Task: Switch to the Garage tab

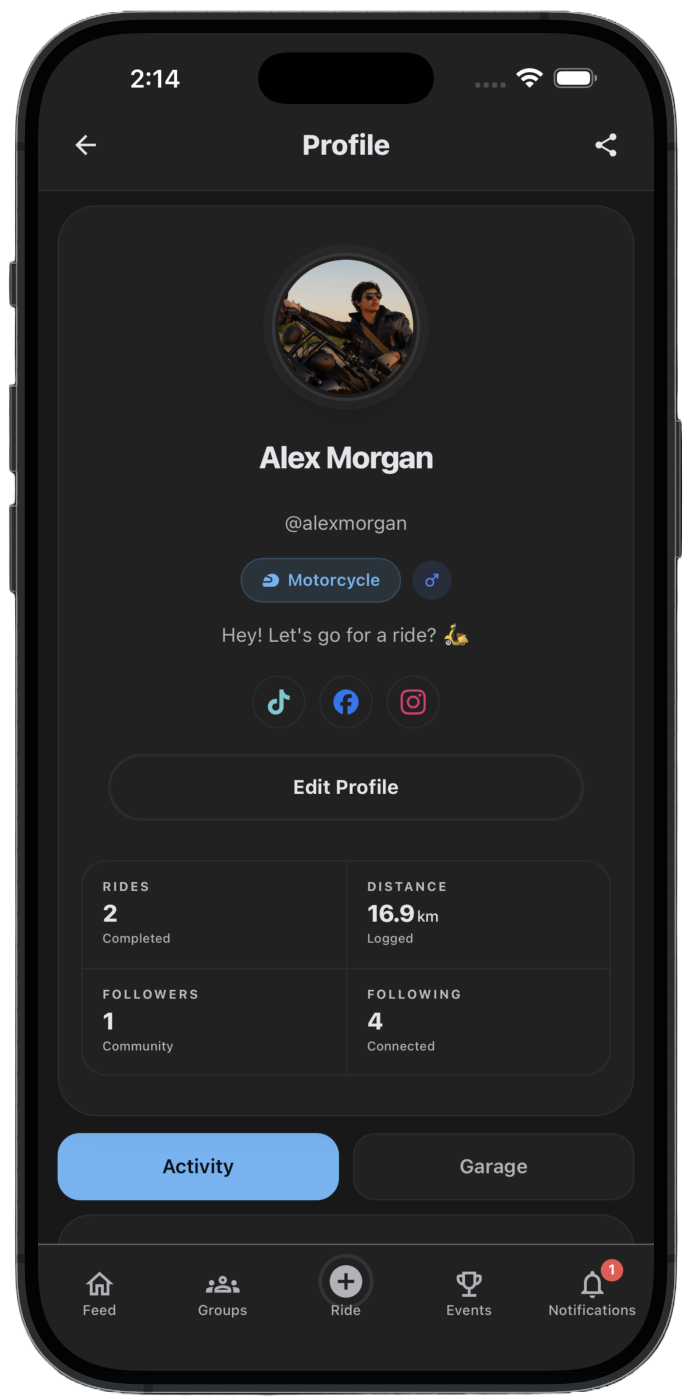Action: pyautogui.click(x=493, y=1166)
